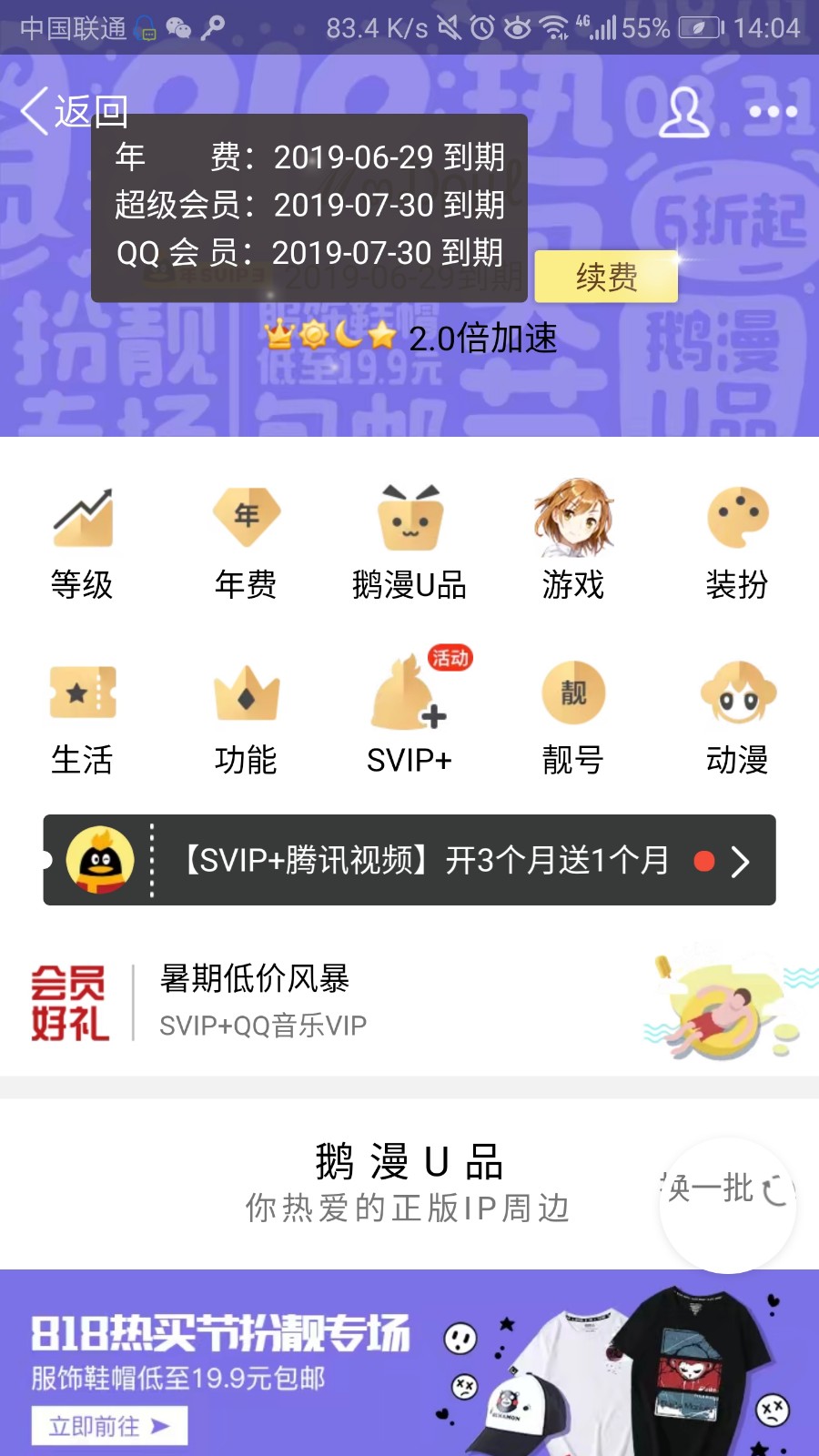Open the 功能 features section
The image size is (819, 1456).
(x=246, y=719)
